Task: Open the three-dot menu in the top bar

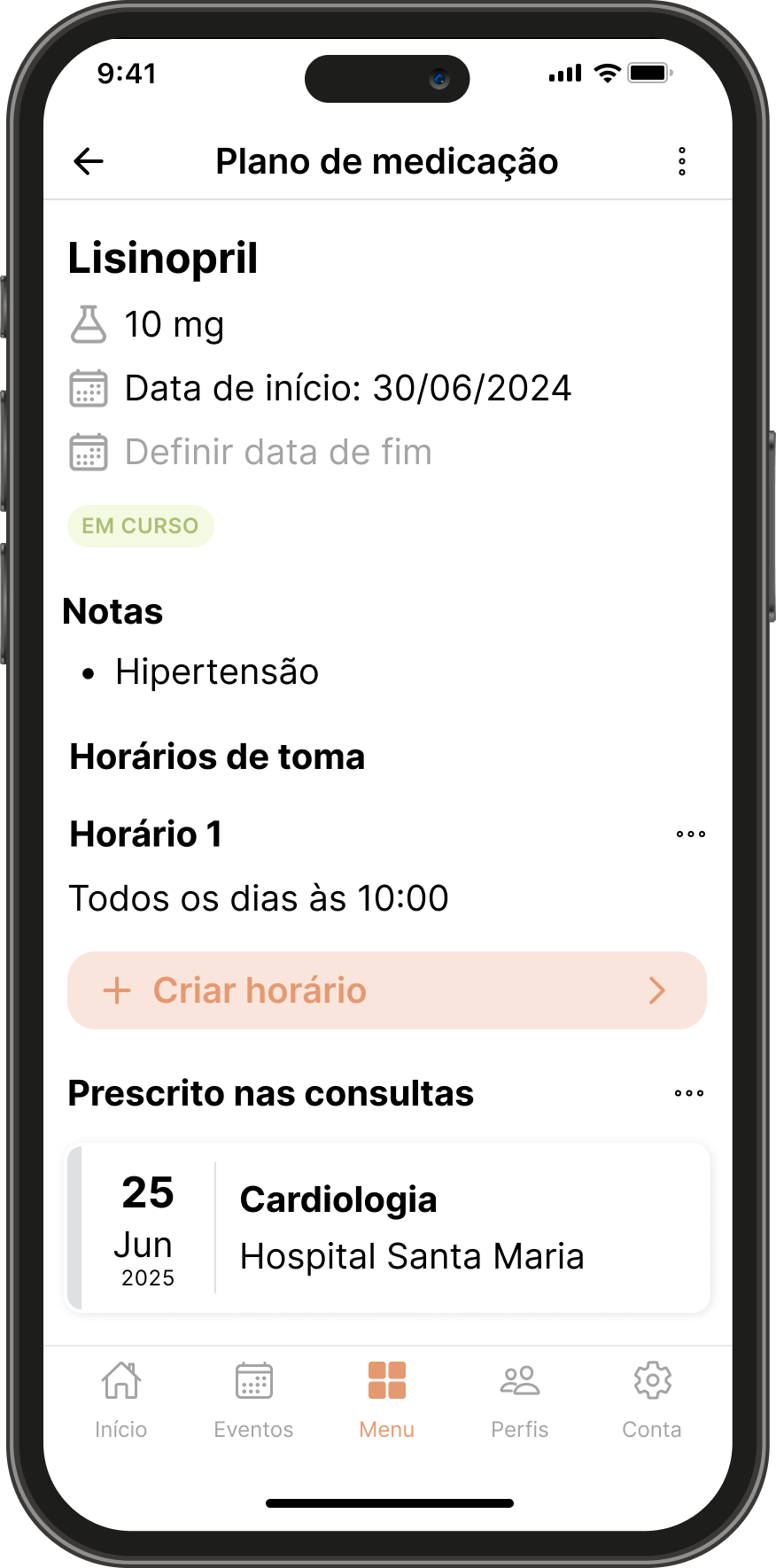Action: [681, 161]
